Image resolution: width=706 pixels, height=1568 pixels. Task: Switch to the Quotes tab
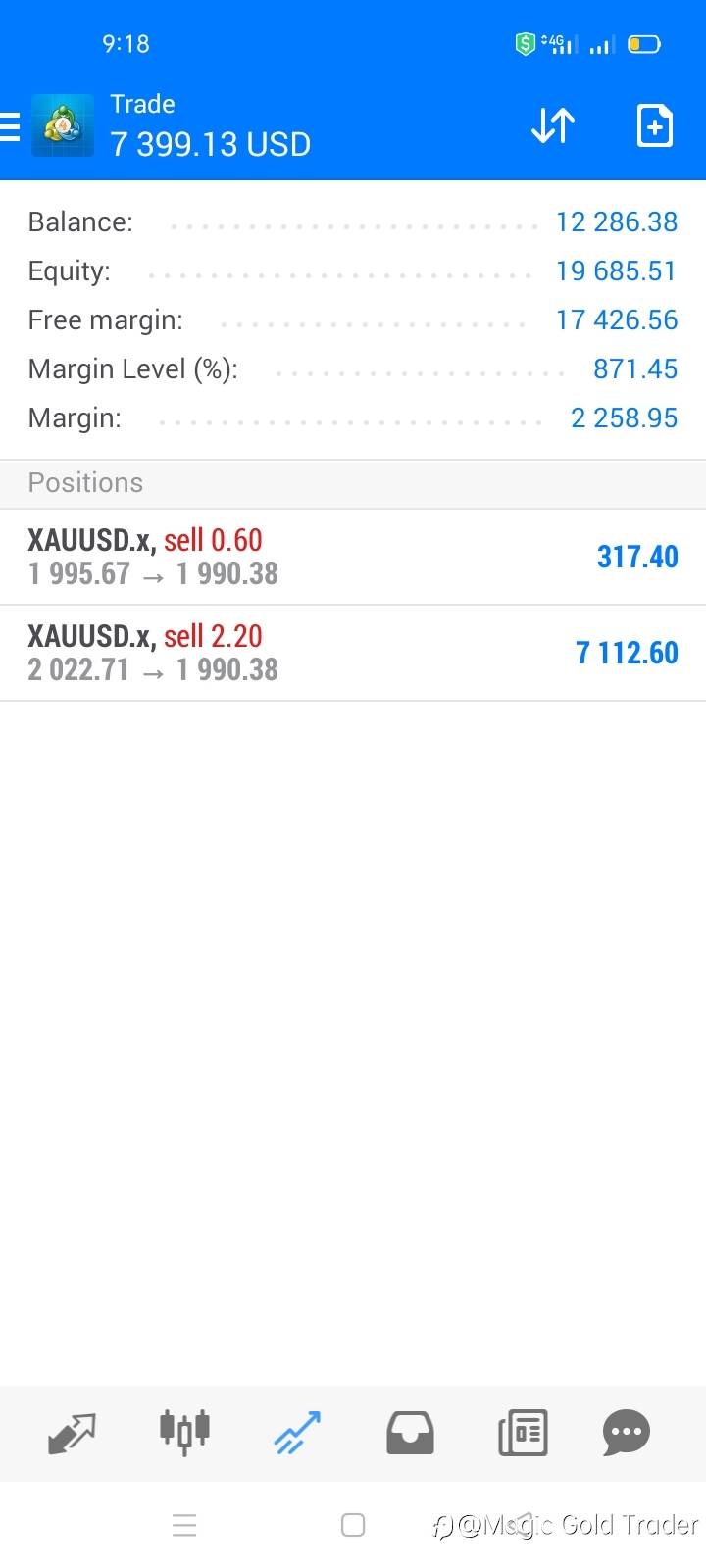(72, 1433)
